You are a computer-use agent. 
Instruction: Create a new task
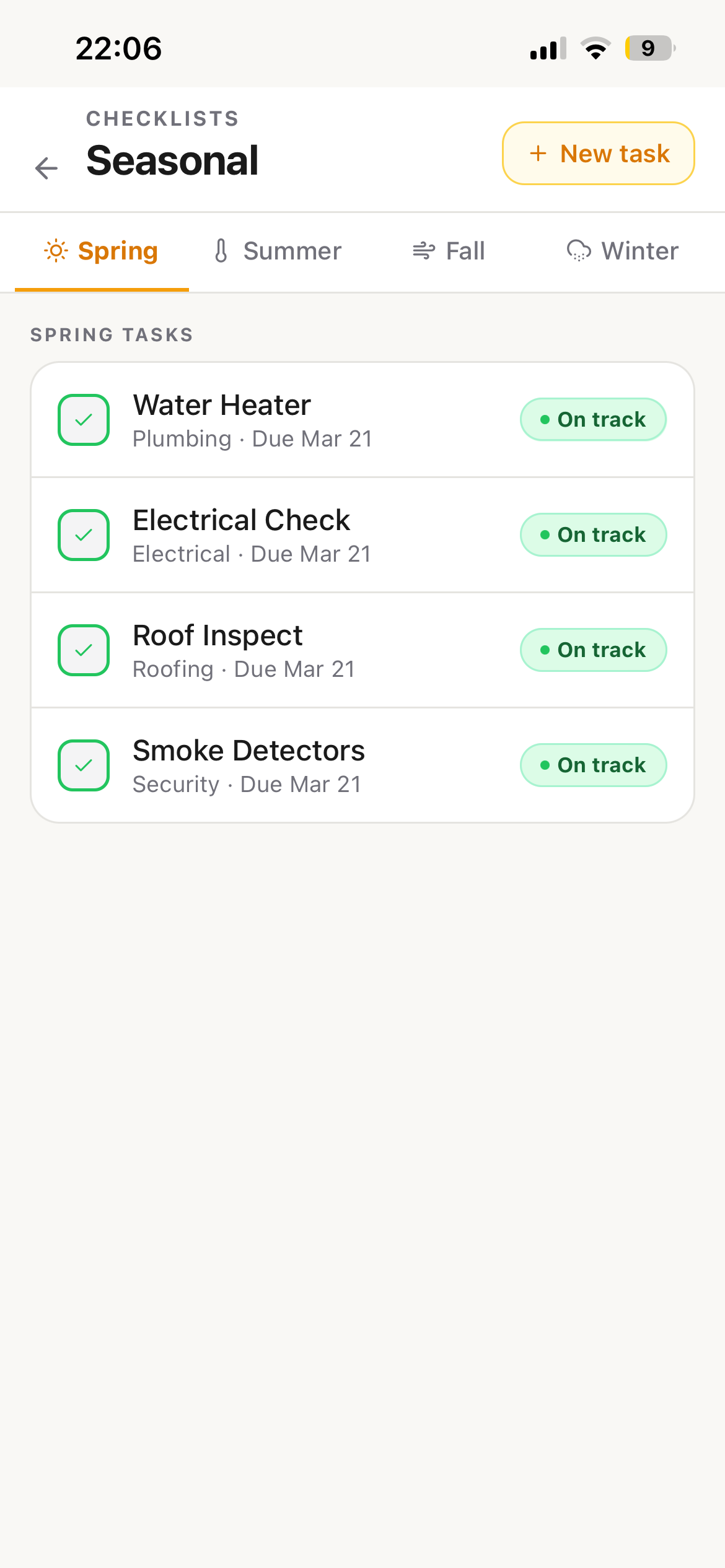[x=598, y=154]
